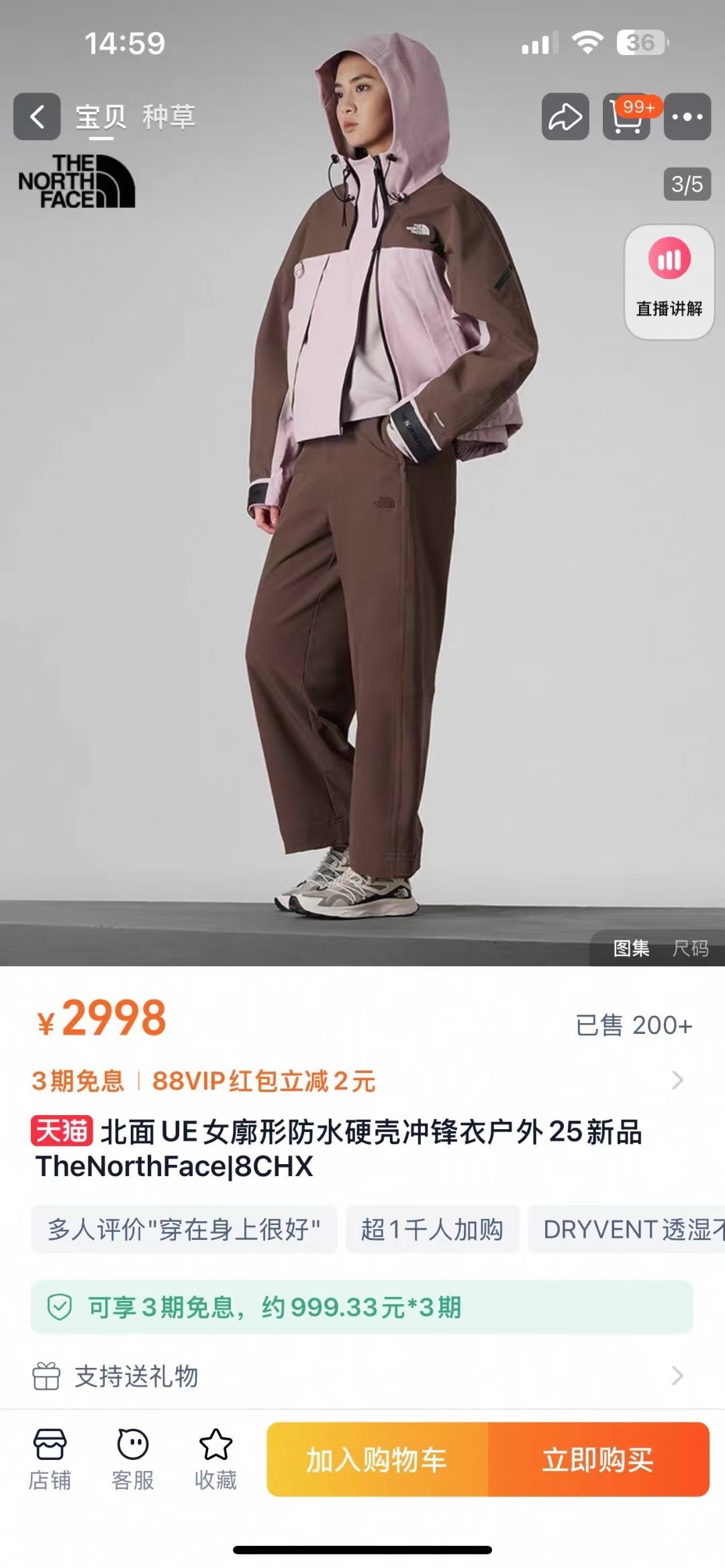Visit the store via 店铺
This screenshot has width=725, height=1568.
tap(50, 1460)
